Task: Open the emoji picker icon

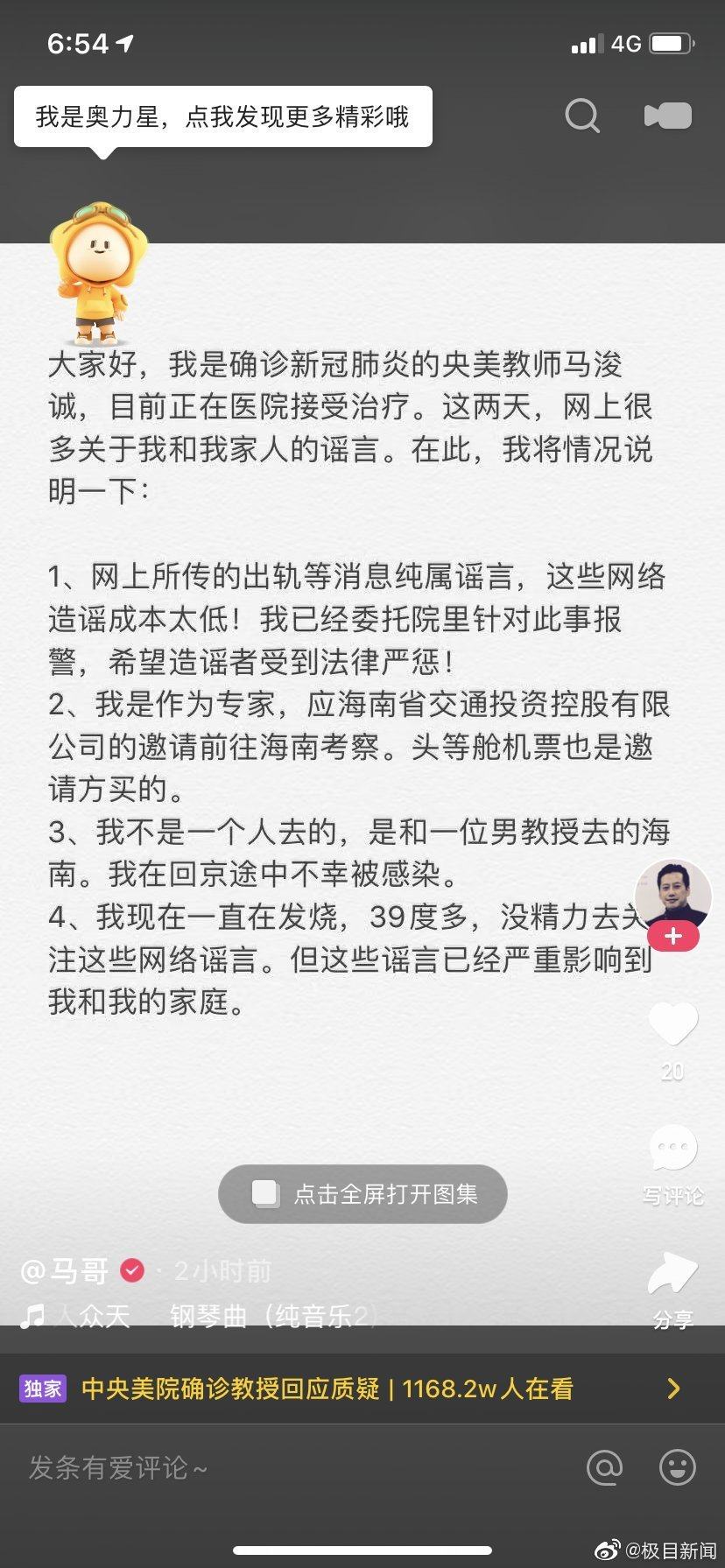Action: click(x=677, y=1467)
